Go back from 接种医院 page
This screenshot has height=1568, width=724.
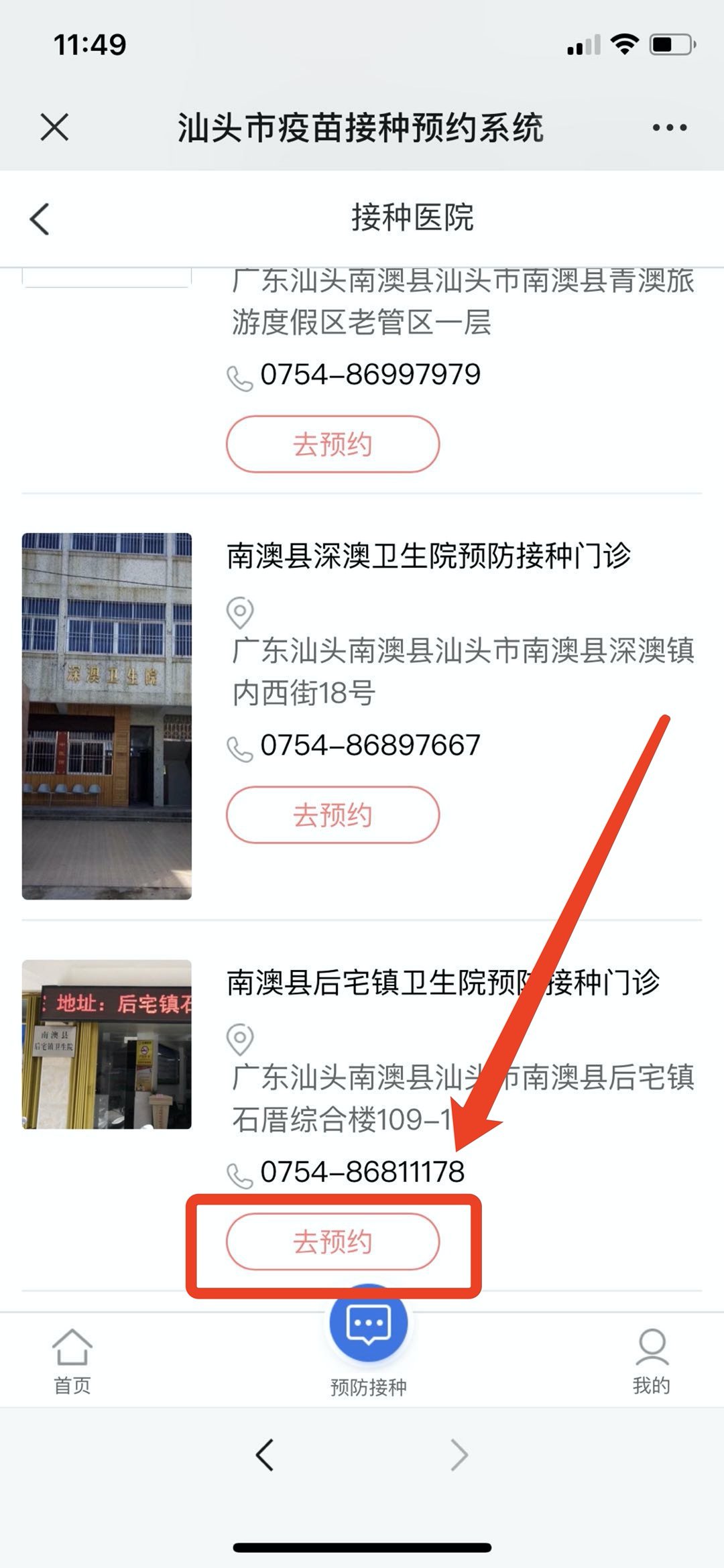[40, 219]
